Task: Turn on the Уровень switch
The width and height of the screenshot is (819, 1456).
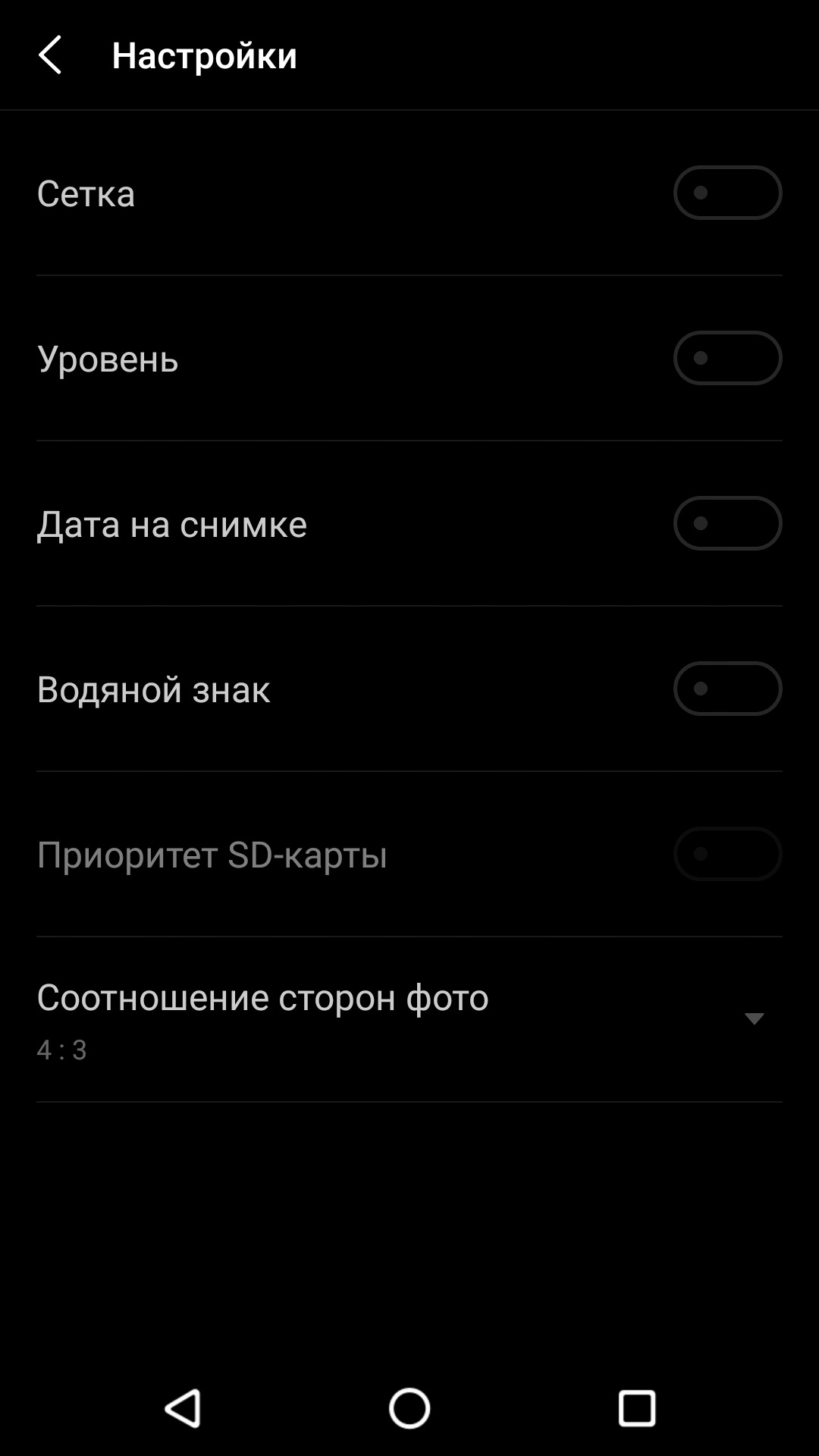Action: tap(727, 358)
